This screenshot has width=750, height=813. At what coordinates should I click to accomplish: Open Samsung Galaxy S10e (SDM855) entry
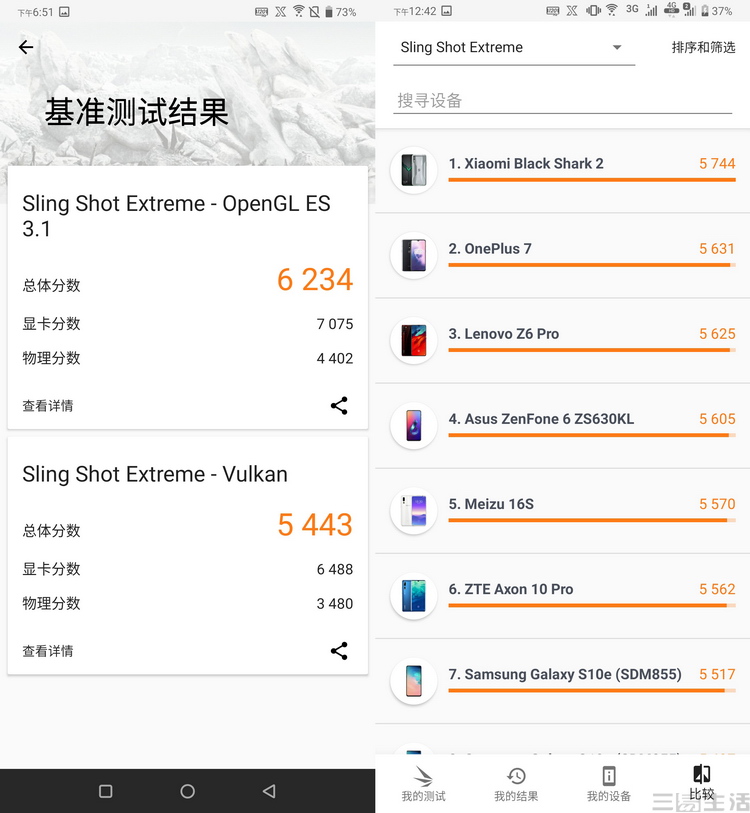click(562, 680)
